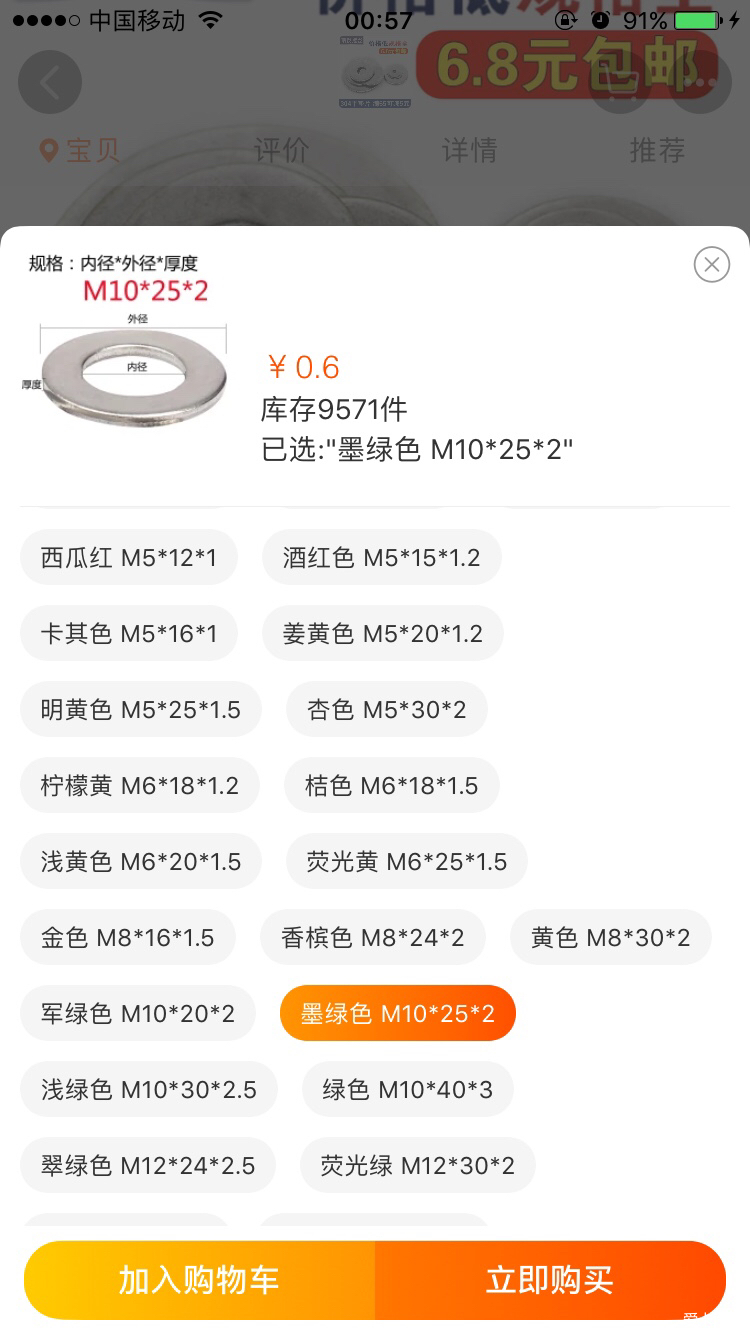Select the 西瓜红 M5*12*1 option
750x1334 pixels.
point(129,557)
